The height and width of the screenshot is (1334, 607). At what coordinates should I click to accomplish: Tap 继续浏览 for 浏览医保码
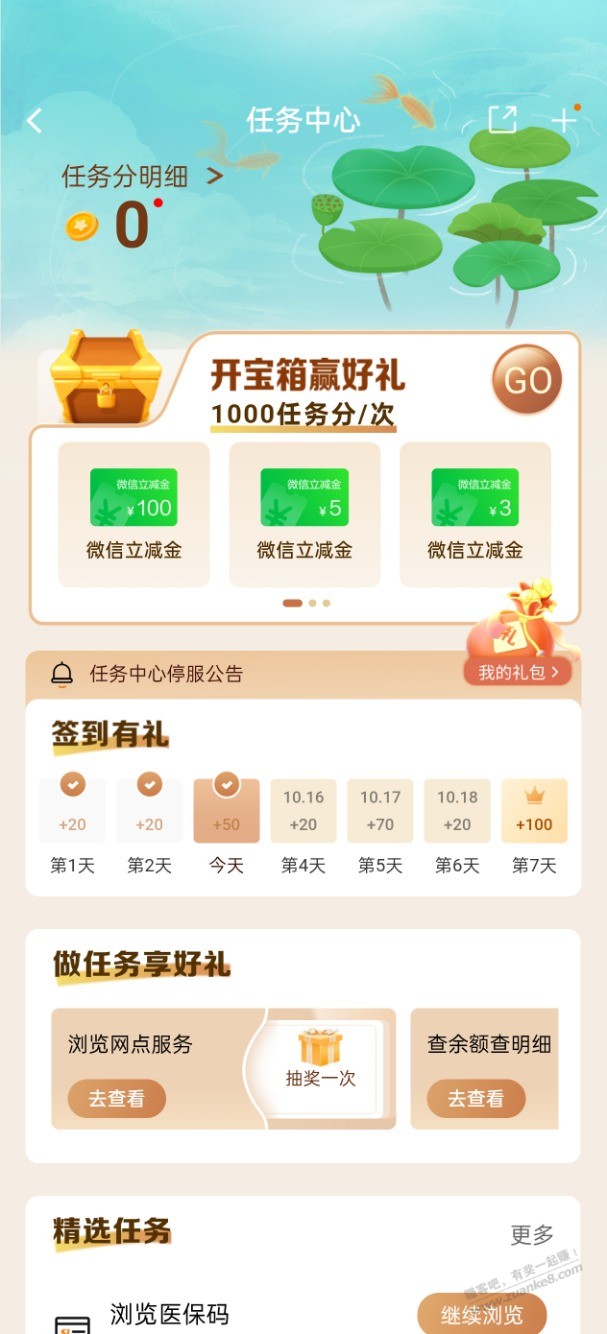pos(482,1313)
